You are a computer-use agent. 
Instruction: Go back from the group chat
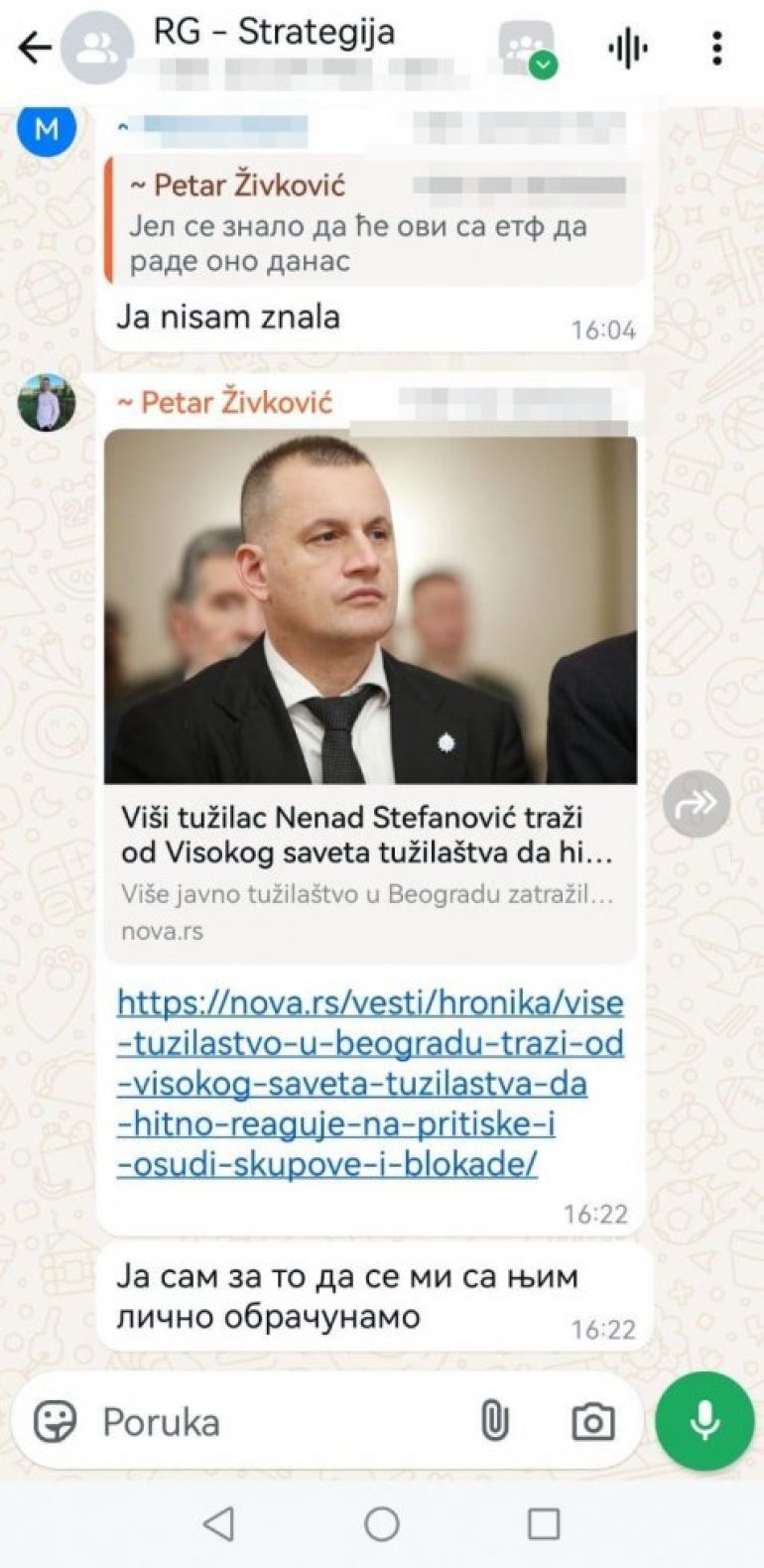click(x=35, y=48)
